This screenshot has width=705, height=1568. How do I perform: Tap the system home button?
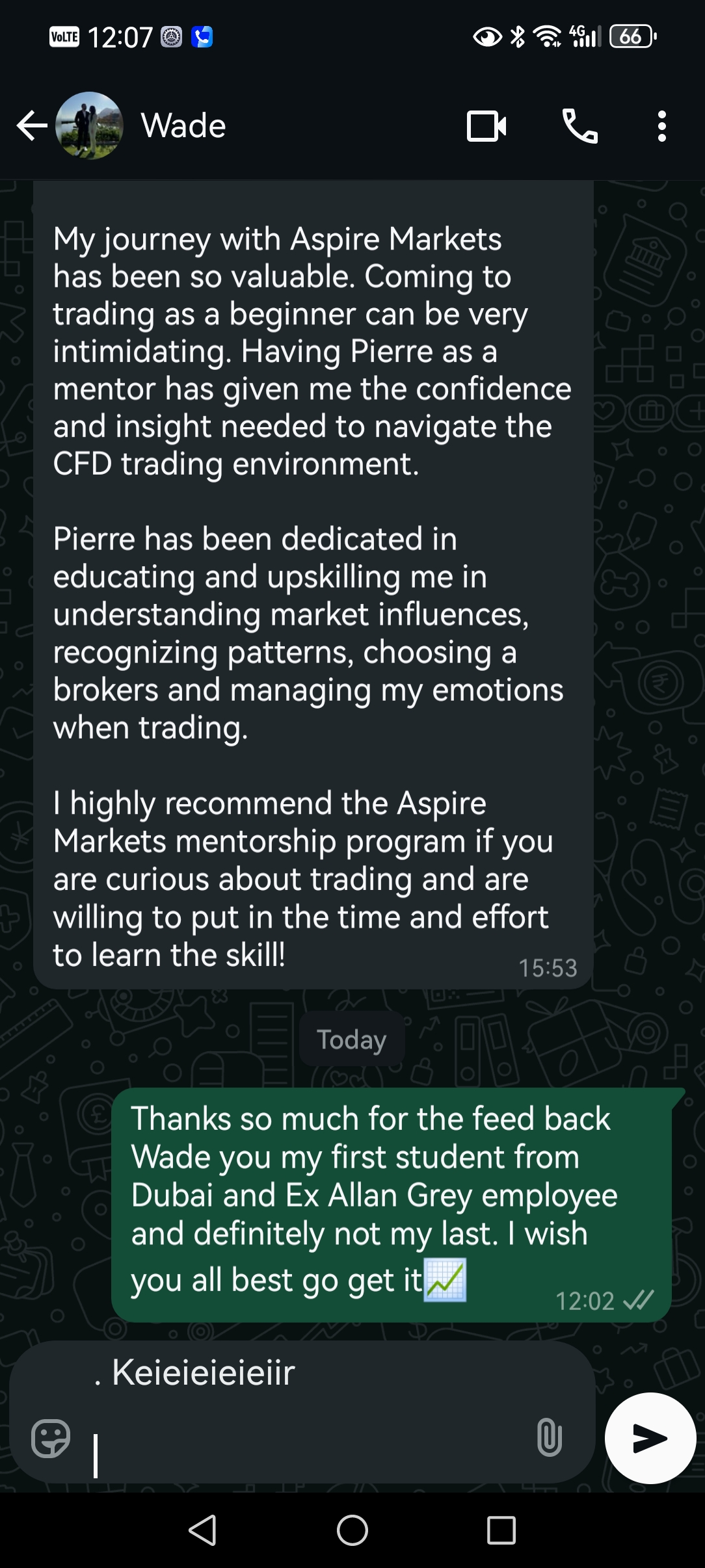point(352,1530)
